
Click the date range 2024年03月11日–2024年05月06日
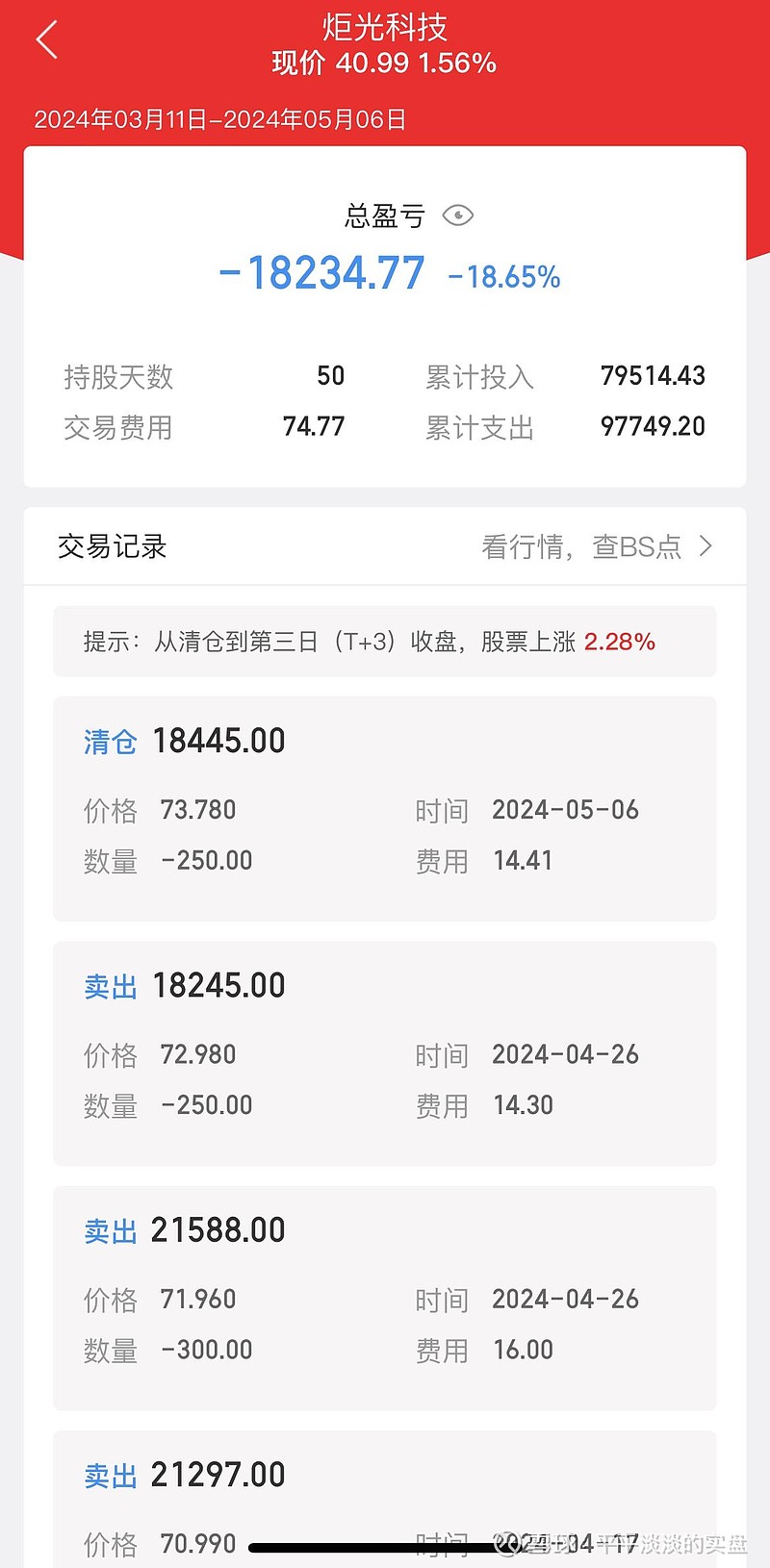coord(220,119)
